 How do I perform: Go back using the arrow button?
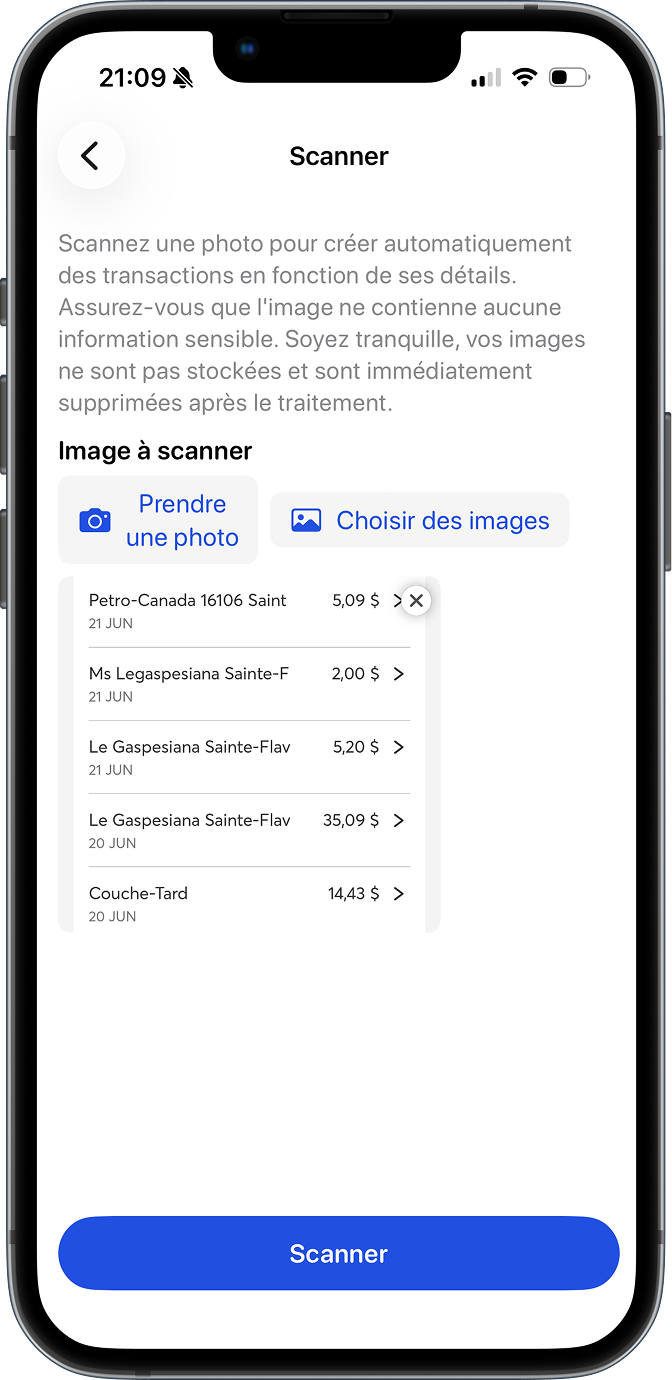[91, 156]
